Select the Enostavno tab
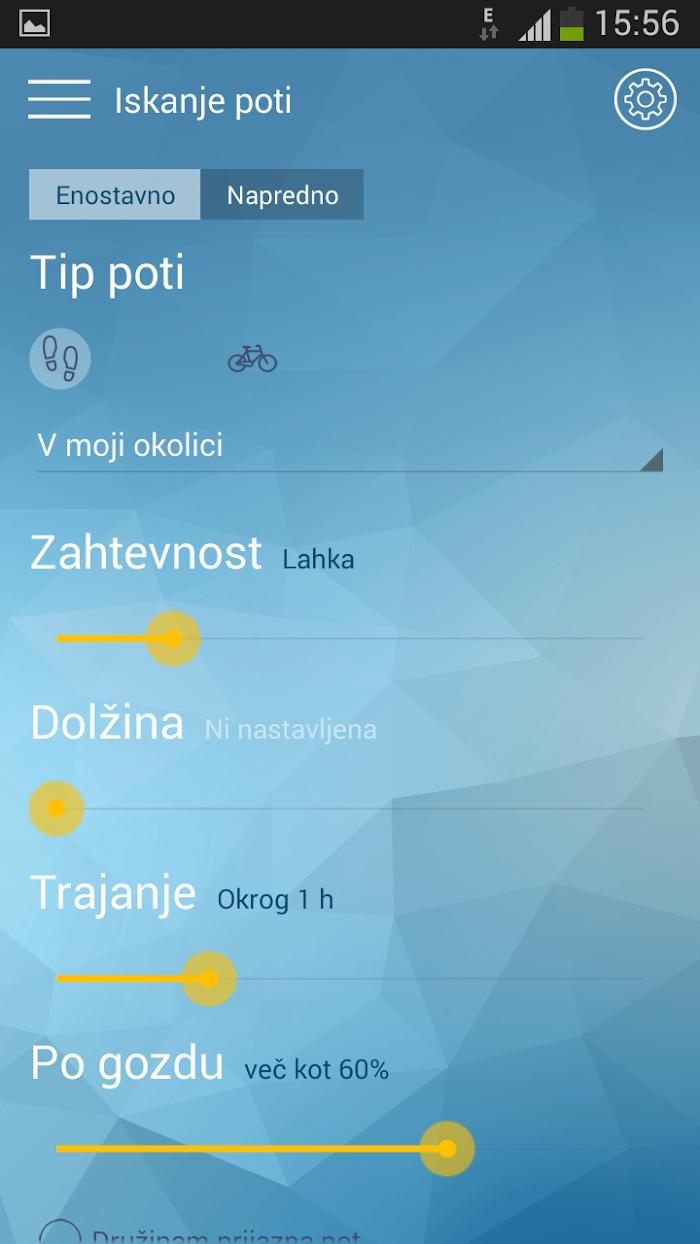 tap(115, 195)
